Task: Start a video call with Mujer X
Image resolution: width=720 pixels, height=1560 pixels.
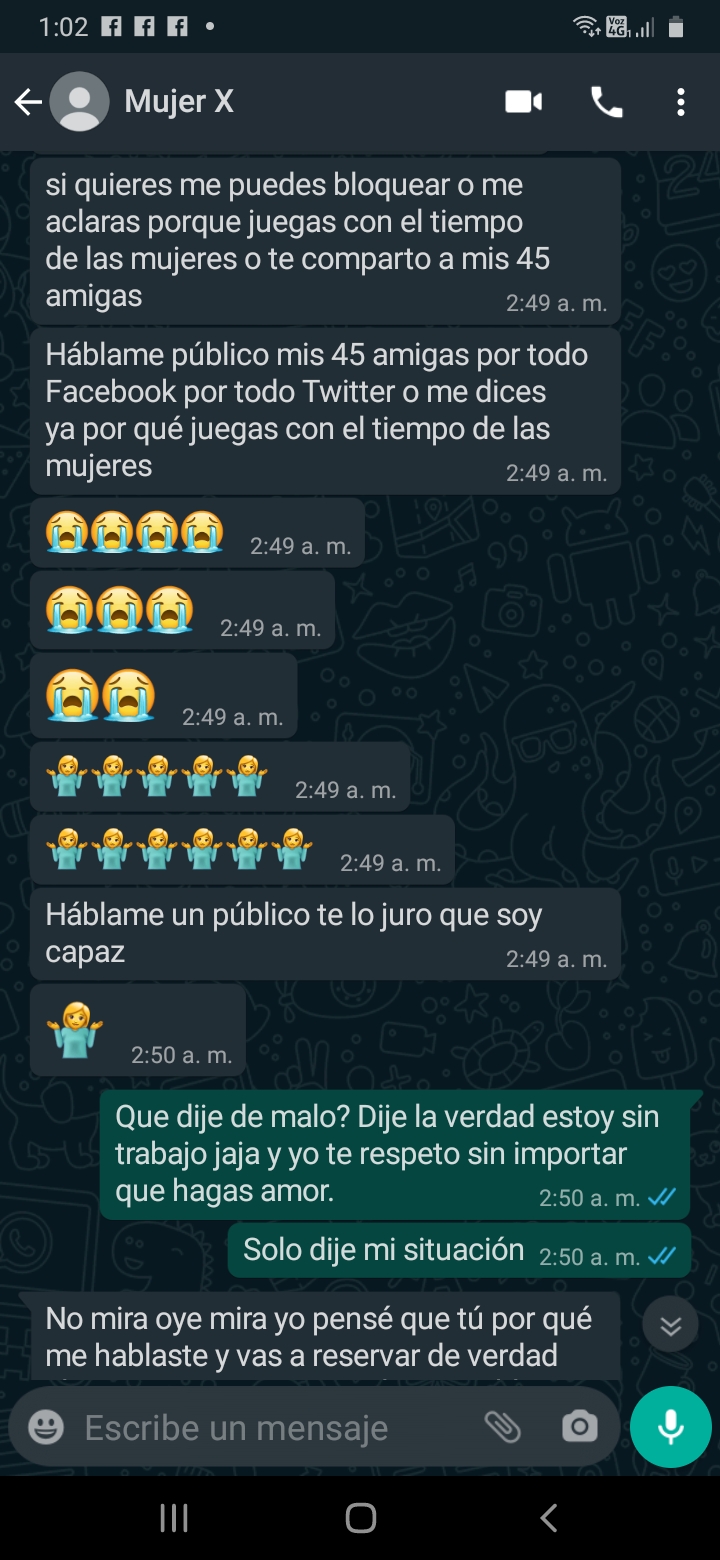Action: (x=523, y=102)
